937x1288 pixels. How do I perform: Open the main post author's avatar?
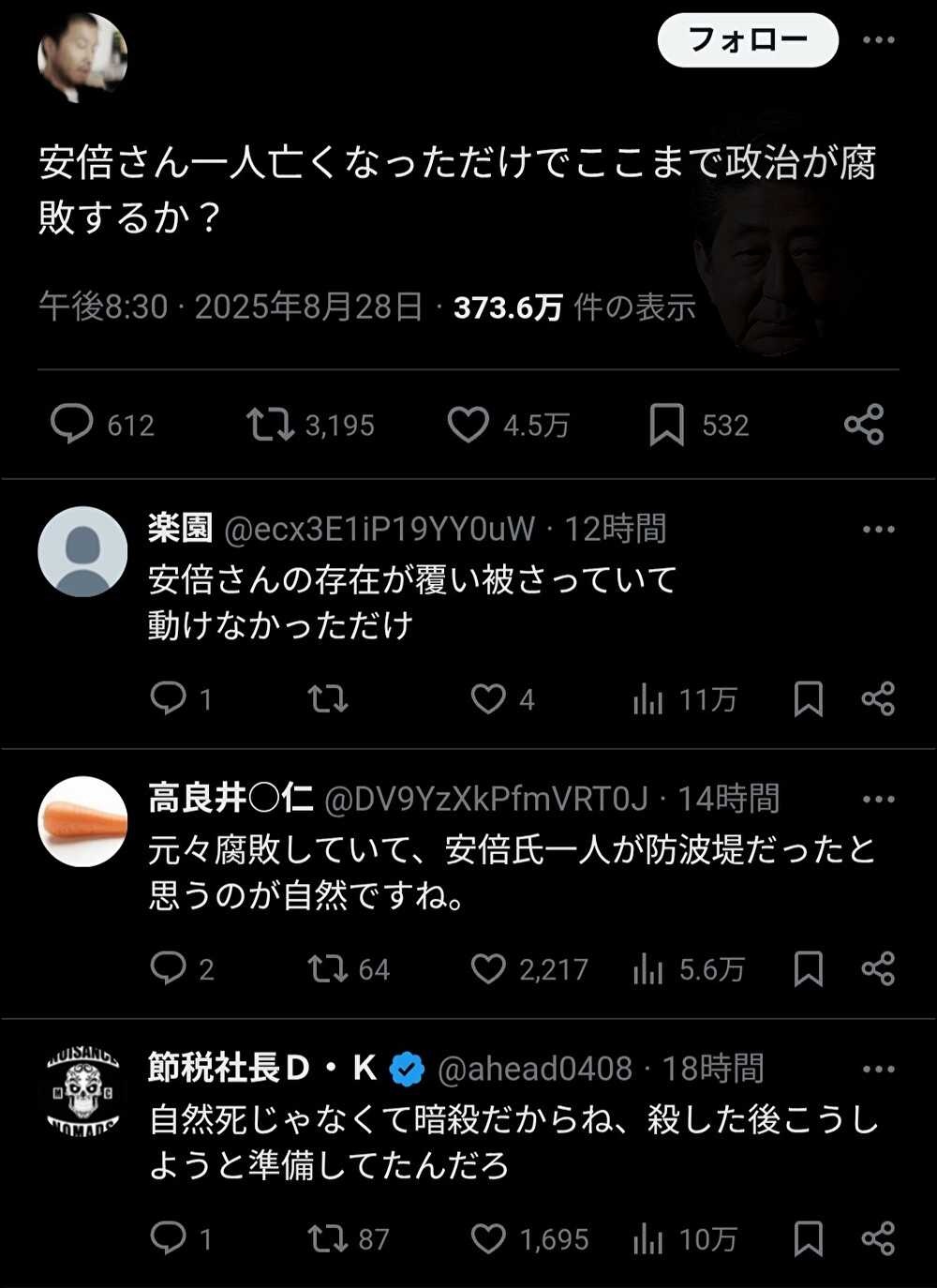click(x=82, y=58)
